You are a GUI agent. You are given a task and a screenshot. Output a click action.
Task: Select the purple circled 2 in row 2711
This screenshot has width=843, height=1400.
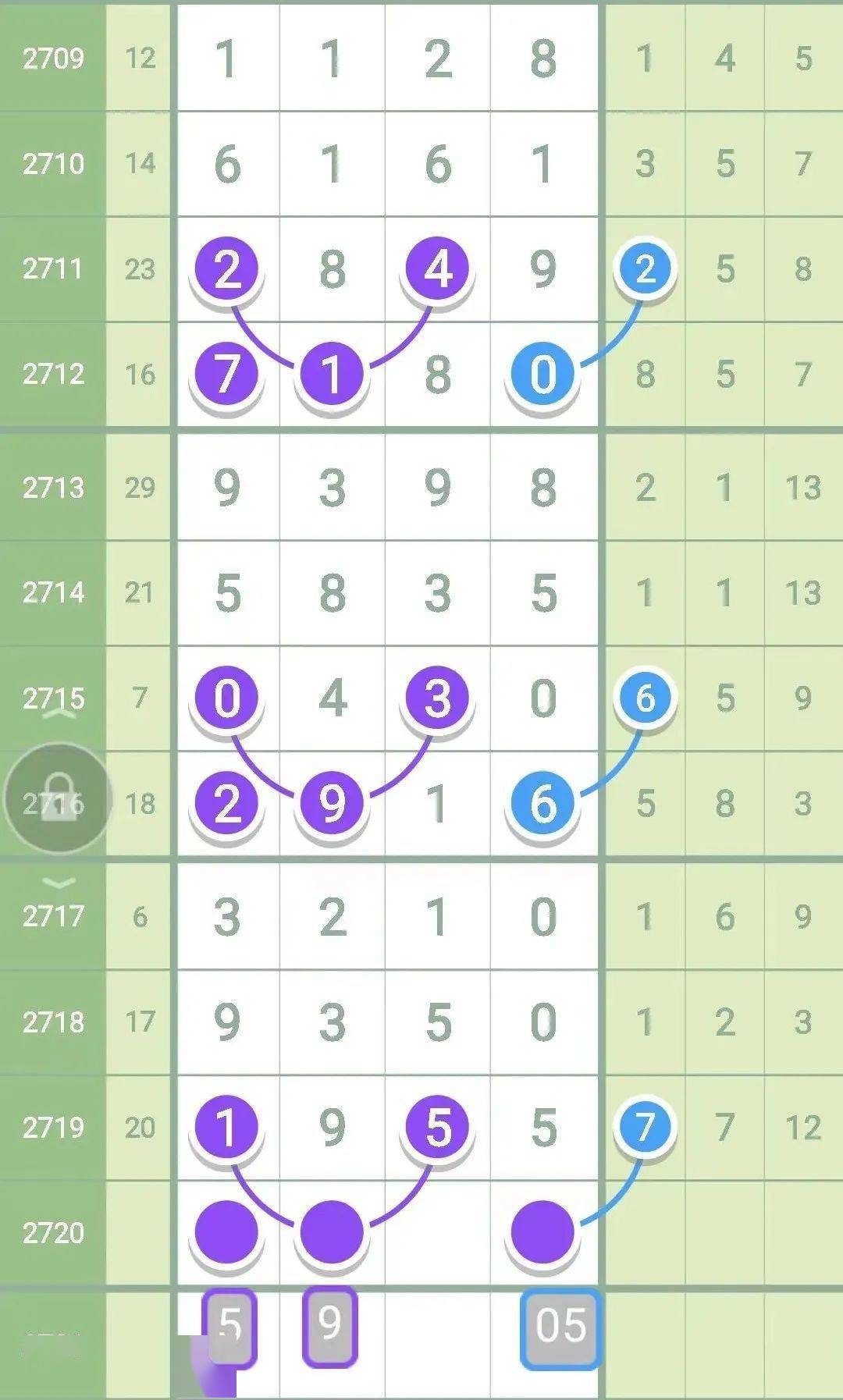[226, 270]
